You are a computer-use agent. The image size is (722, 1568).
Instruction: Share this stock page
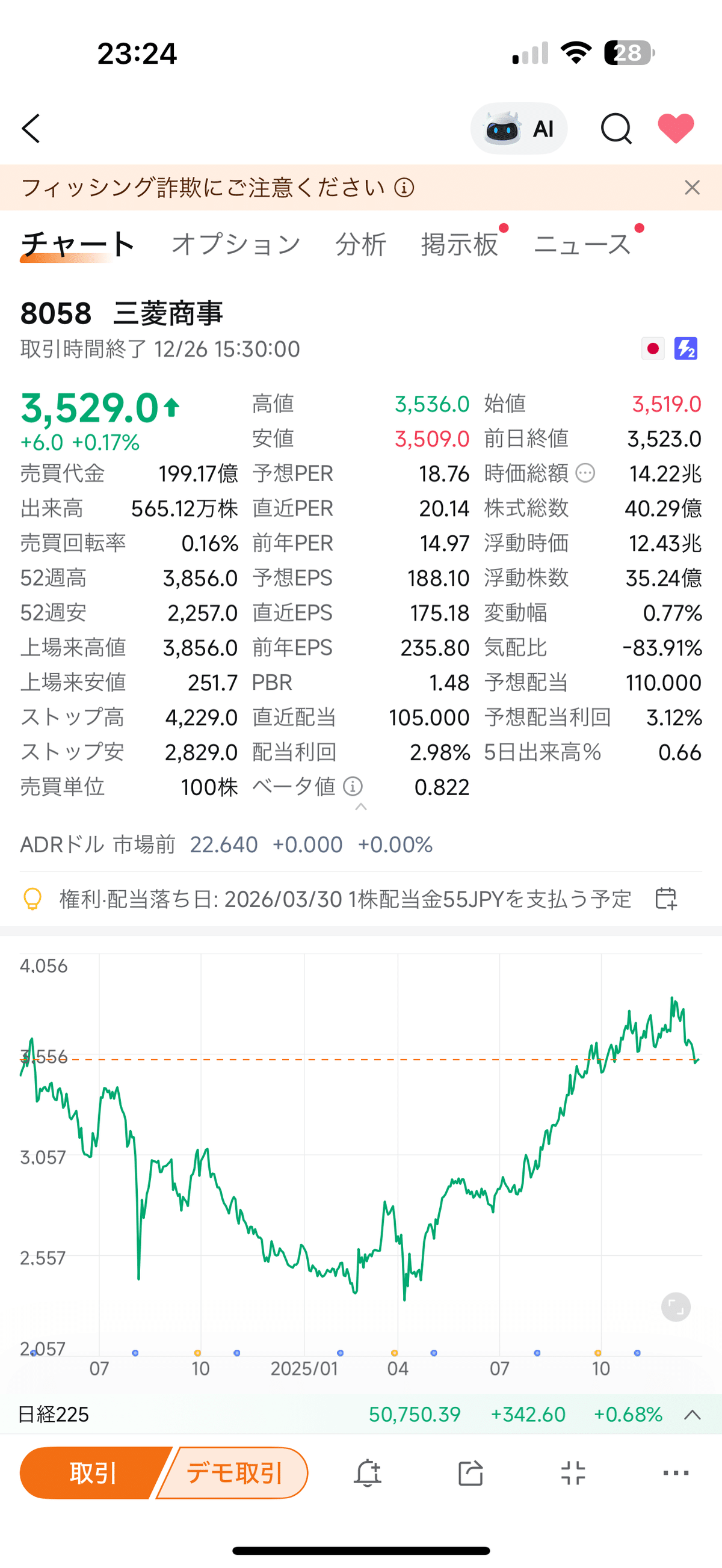click(x=471, y=1473)
